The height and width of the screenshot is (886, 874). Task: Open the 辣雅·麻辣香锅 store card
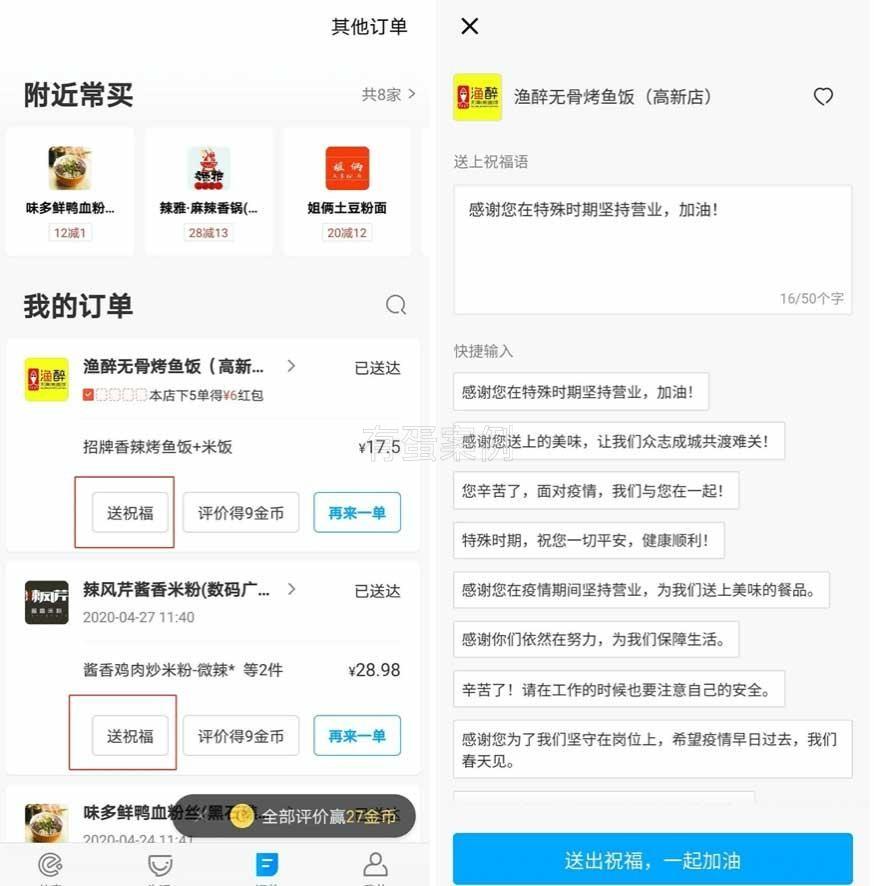[x=208, y=190]
